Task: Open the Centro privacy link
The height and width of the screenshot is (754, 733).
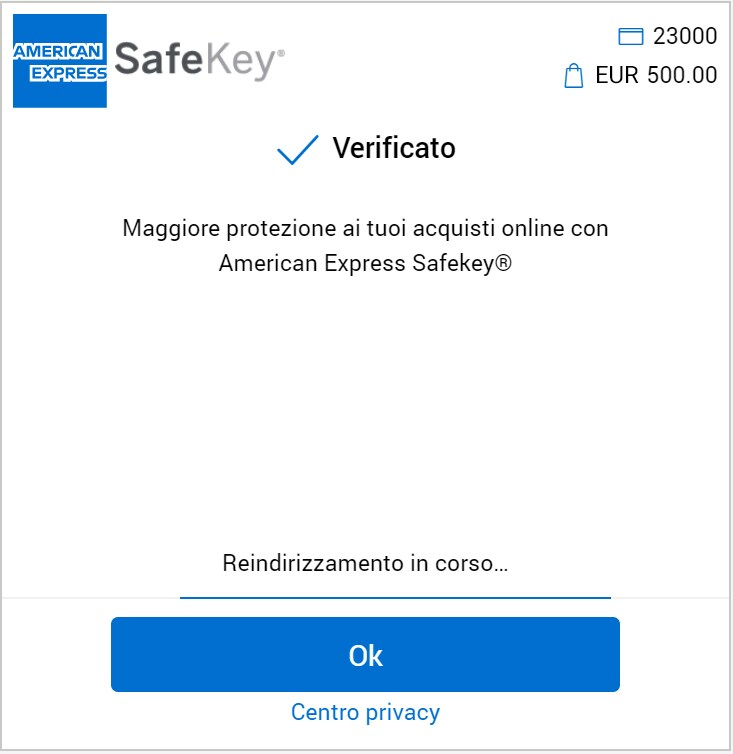Action: [365, 712]
